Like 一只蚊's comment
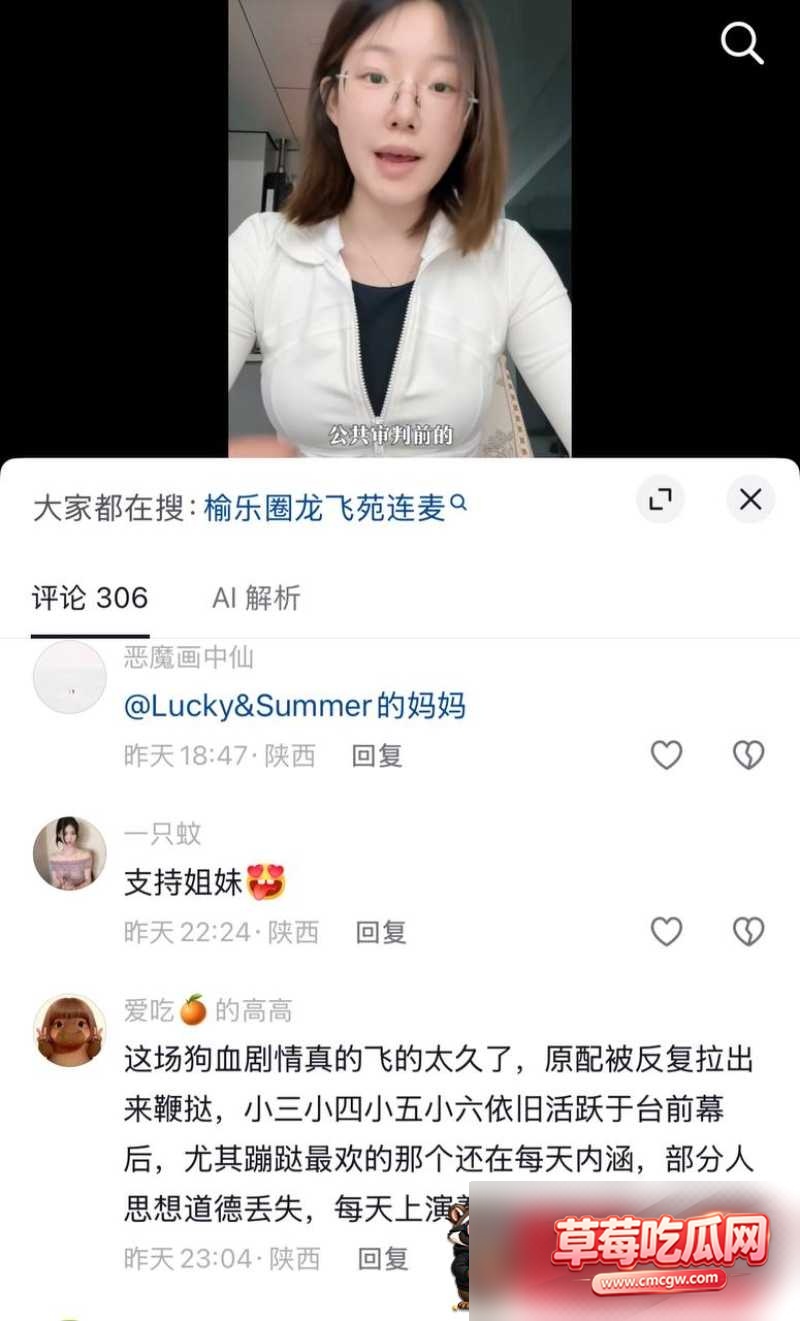Screen dimensions: 800x1321 click(x=666, y=932)
